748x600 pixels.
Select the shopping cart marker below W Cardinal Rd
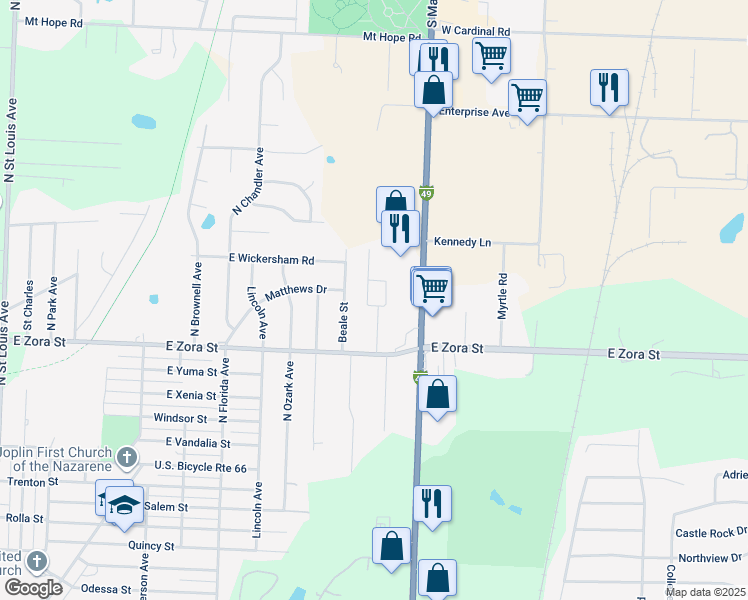tap(491, 56)
